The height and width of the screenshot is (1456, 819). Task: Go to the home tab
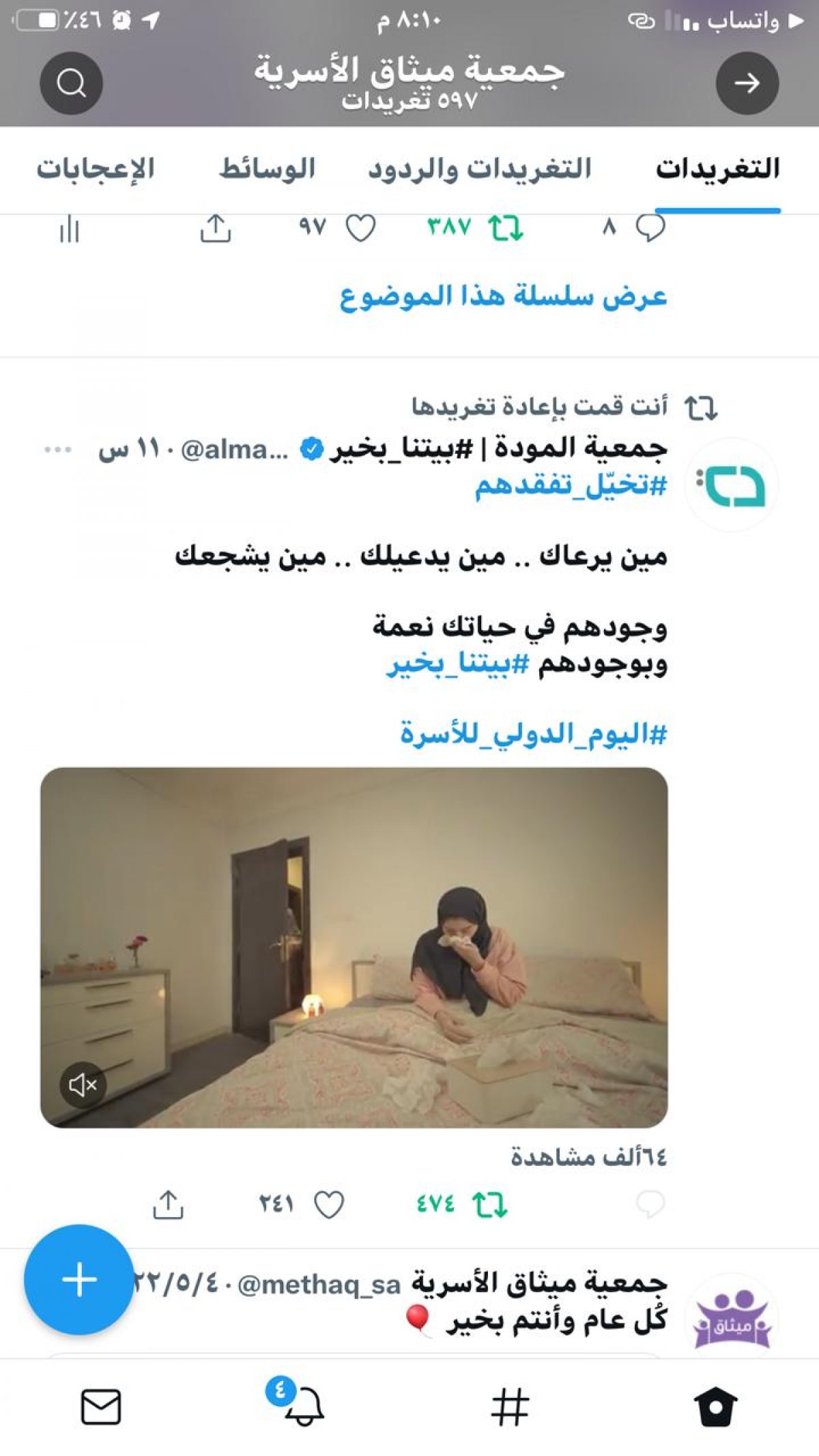(x=716, y=1408)
